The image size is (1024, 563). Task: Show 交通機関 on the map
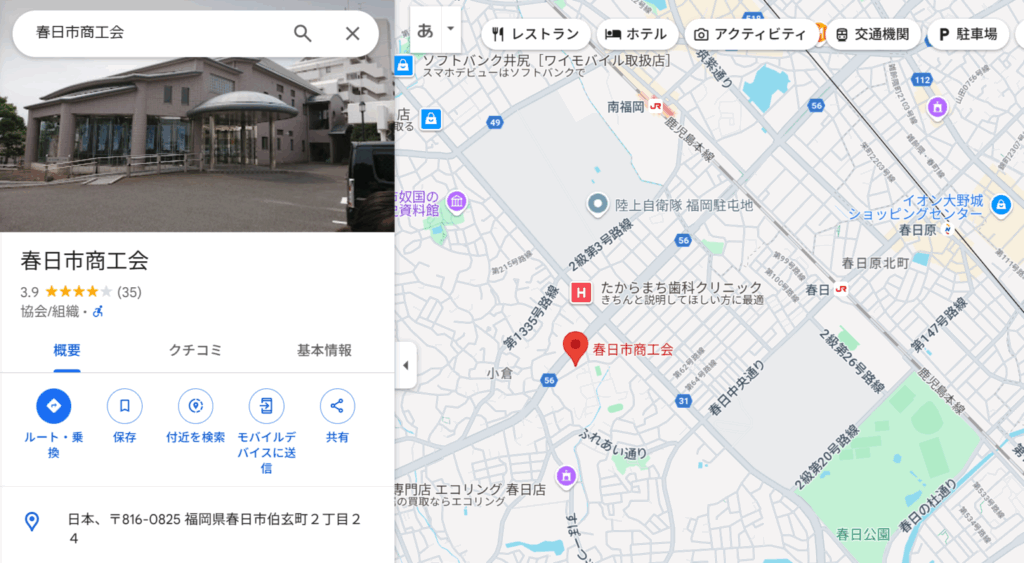872,34
